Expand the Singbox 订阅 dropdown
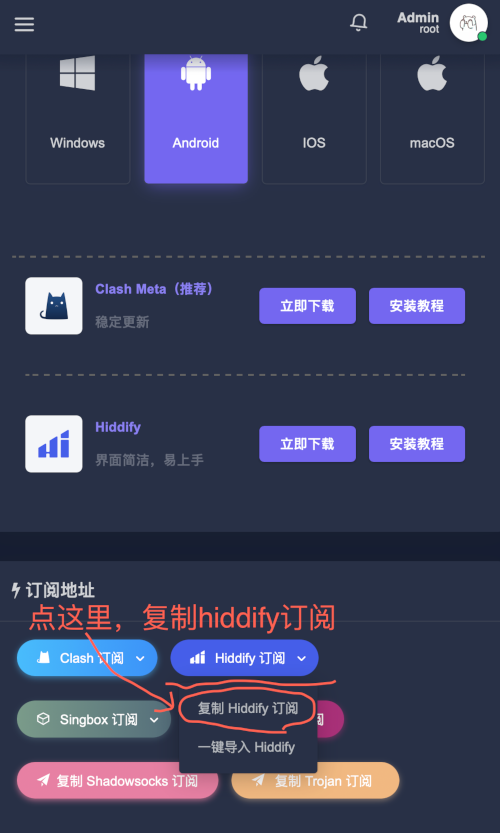500x833 pixels. [94, 719]
